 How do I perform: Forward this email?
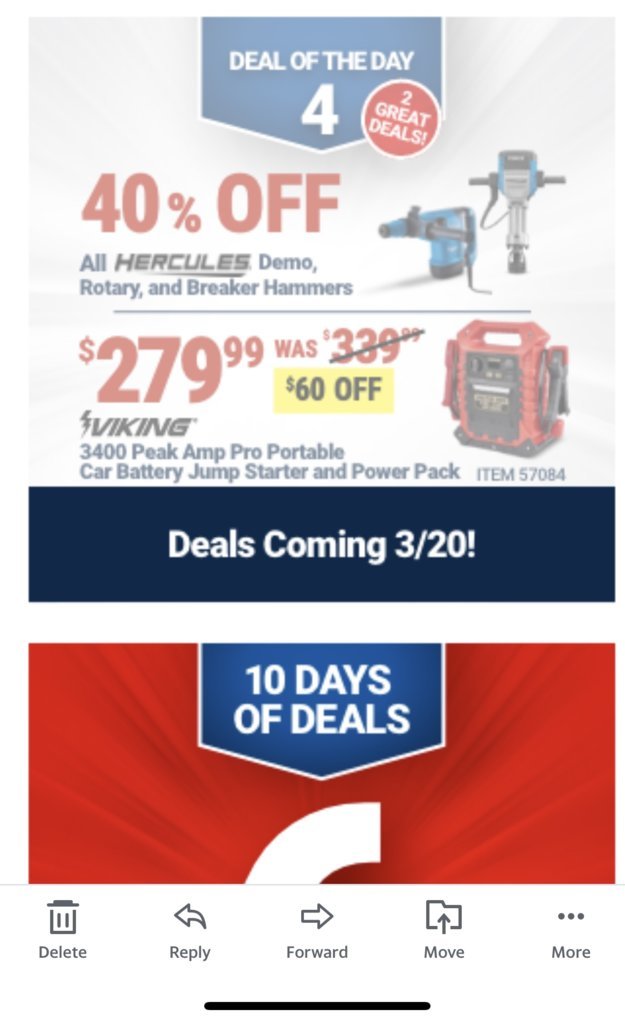click(317, 930)
